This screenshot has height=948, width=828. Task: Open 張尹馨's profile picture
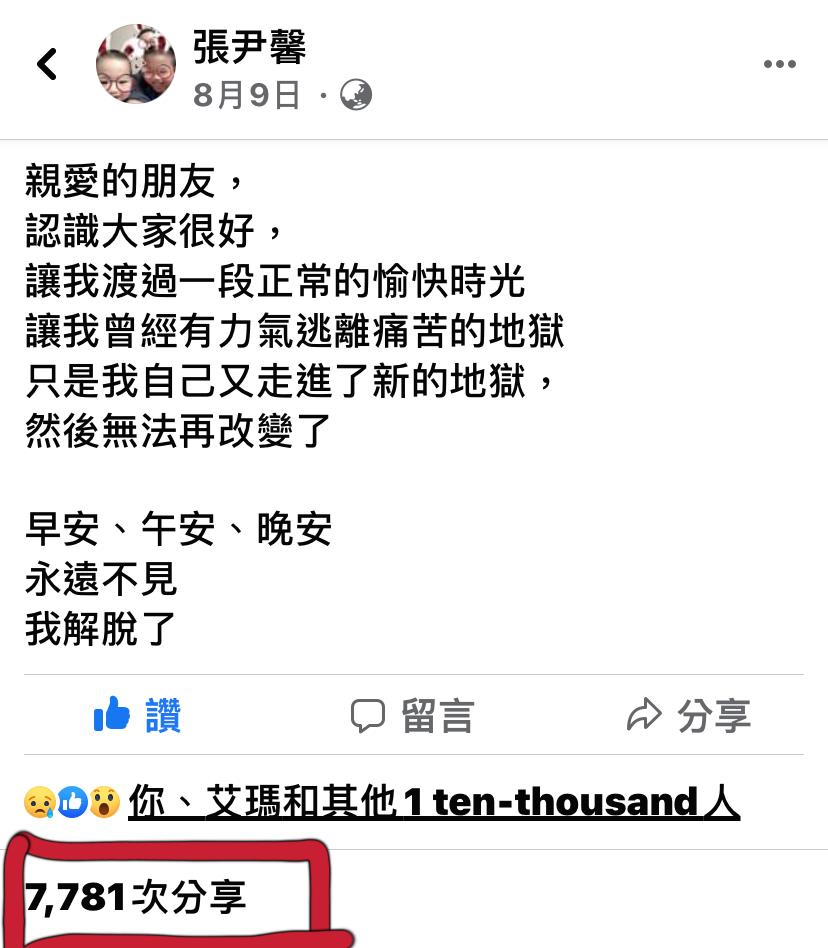coord(136,64)
